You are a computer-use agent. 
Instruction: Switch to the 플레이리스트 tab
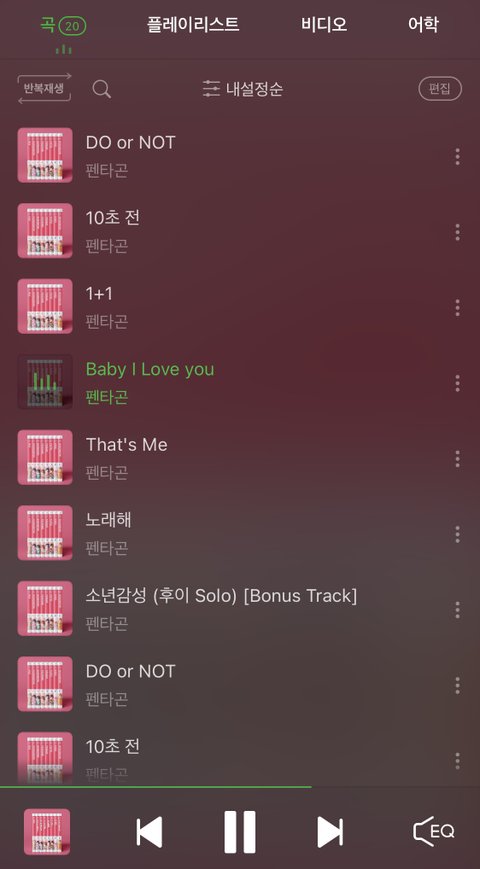click(x=192, y=24)
